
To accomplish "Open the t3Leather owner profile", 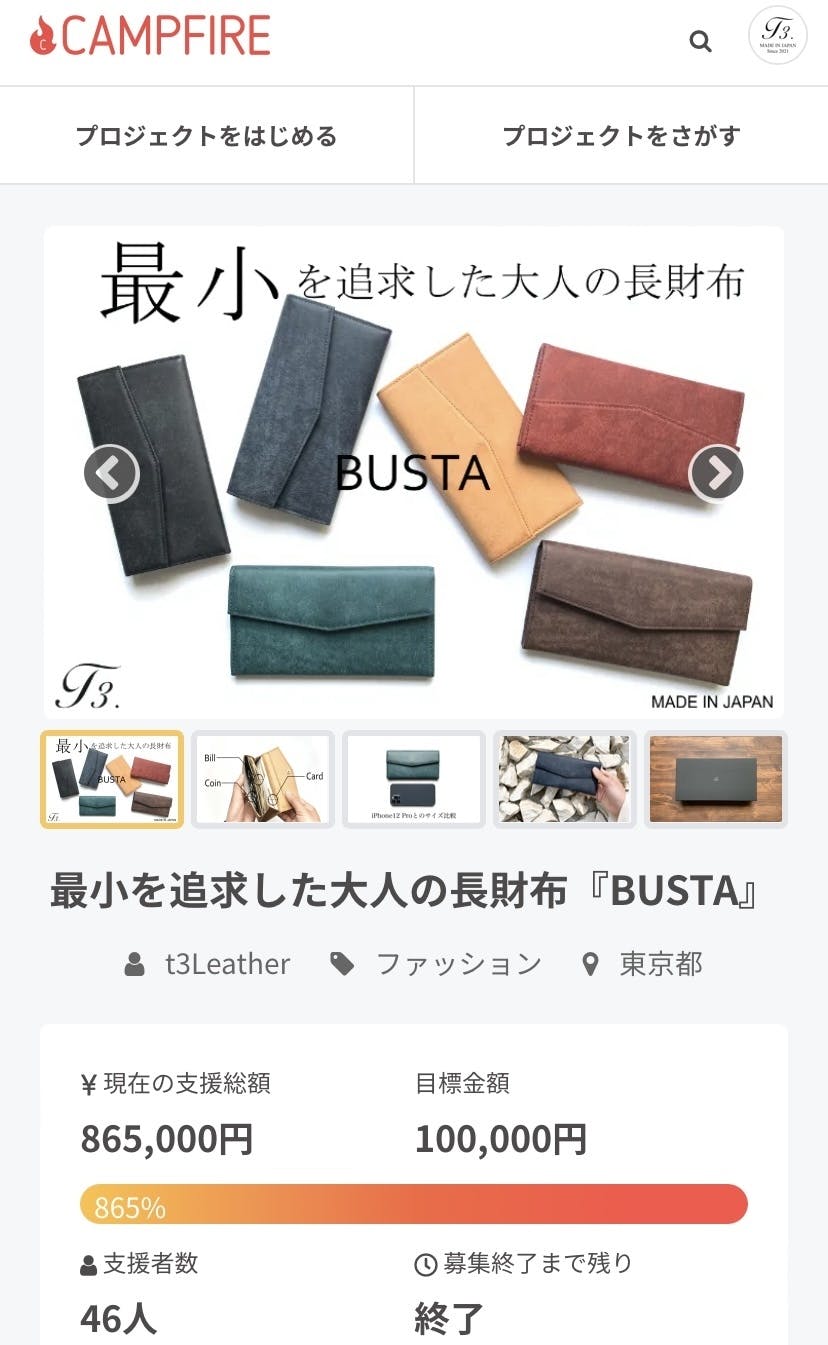I will point(208,964).
